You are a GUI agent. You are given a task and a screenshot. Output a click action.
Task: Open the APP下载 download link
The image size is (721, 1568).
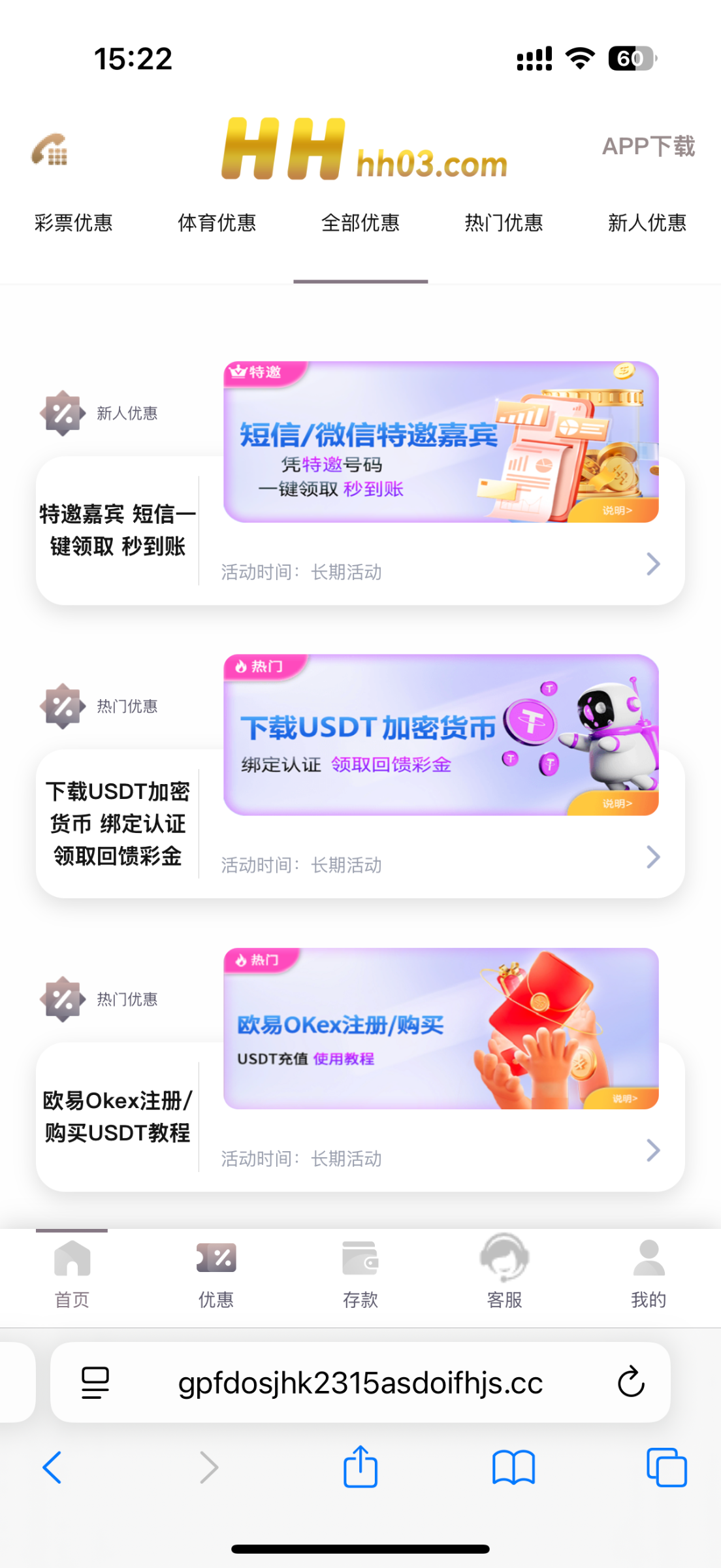(x=648, y=146)
